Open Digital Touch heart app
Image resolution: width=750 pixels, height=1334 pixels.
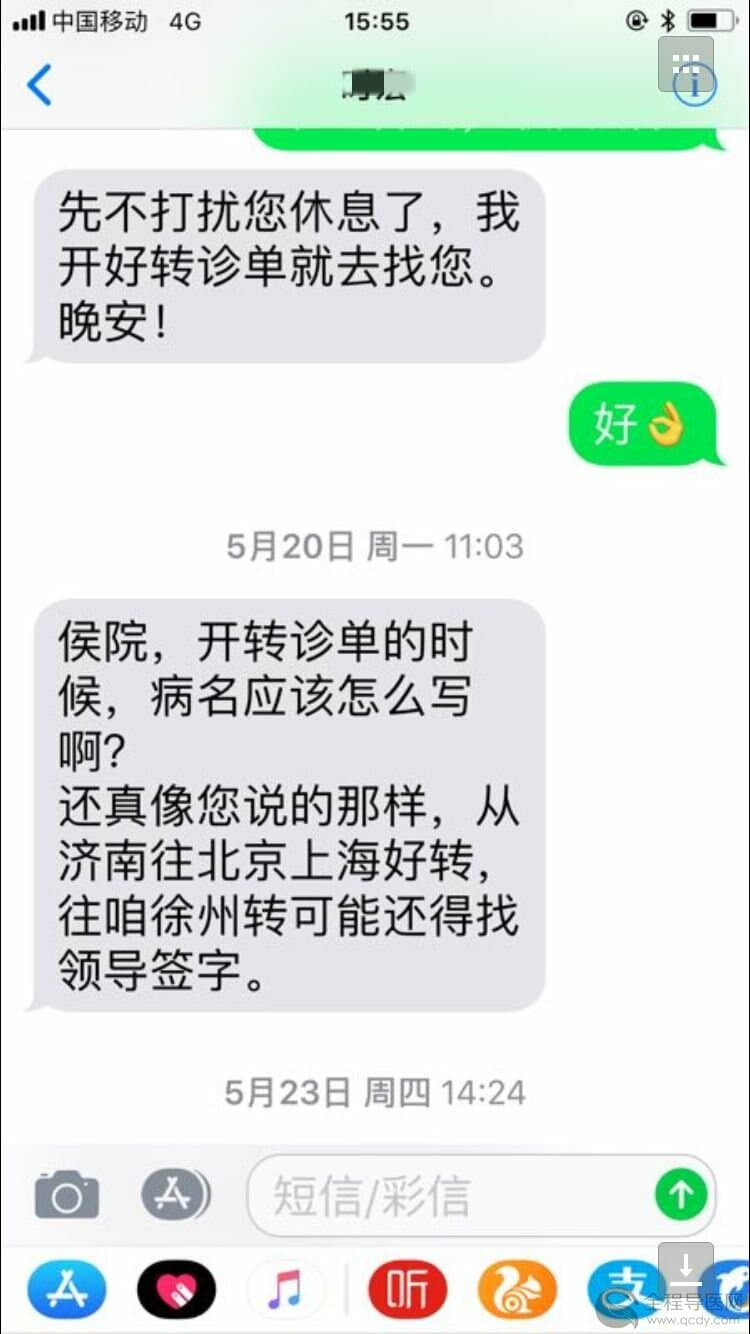(x=176, y=1290)
